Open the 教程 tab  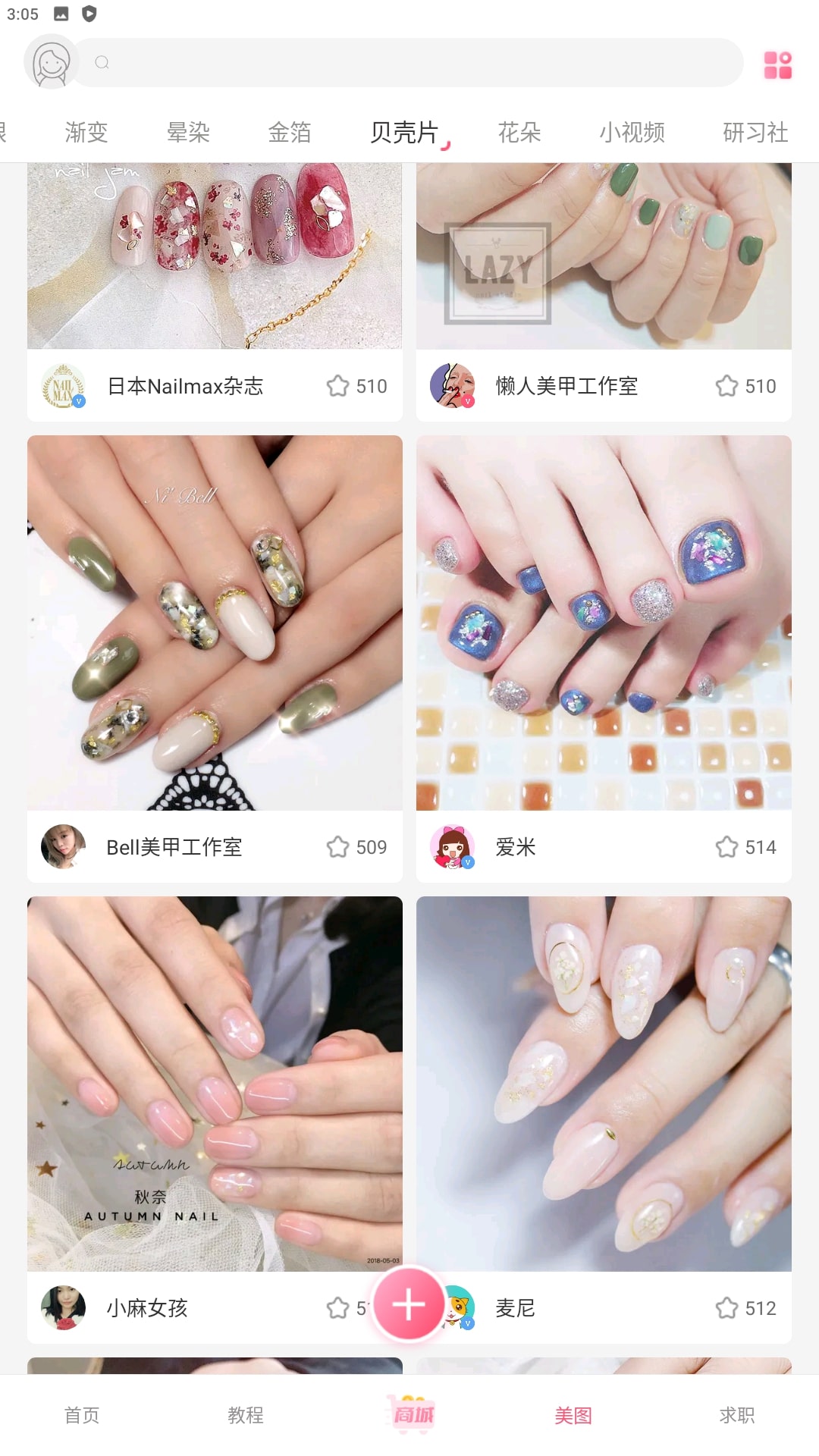[246, 1415]
